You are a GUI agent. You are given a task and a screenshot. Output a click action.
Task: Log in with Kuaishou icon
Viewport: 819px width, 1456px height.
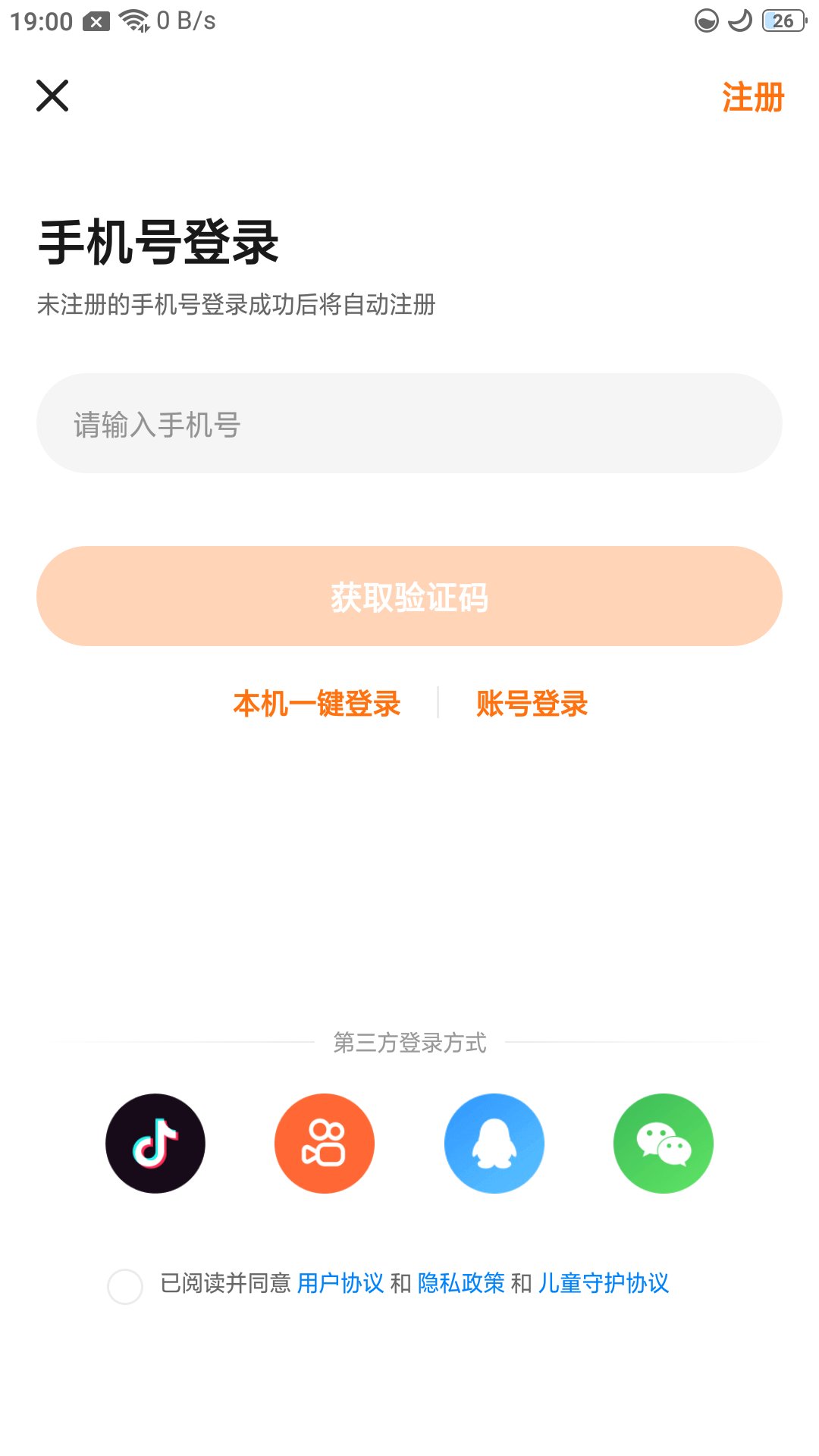pyautogui.click(x=325, y=1143)
